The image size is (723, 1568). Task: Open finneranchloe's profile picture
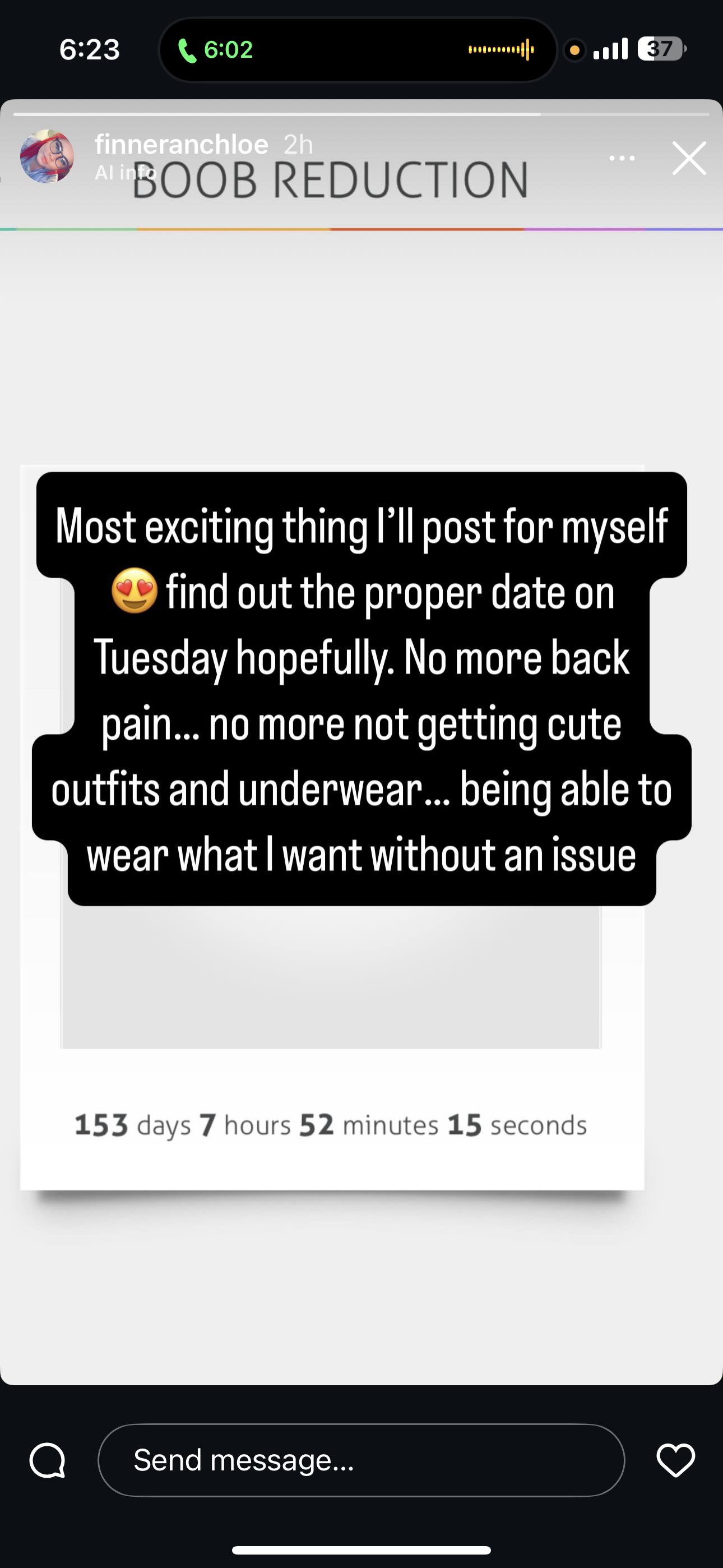(x=48, y=156)
